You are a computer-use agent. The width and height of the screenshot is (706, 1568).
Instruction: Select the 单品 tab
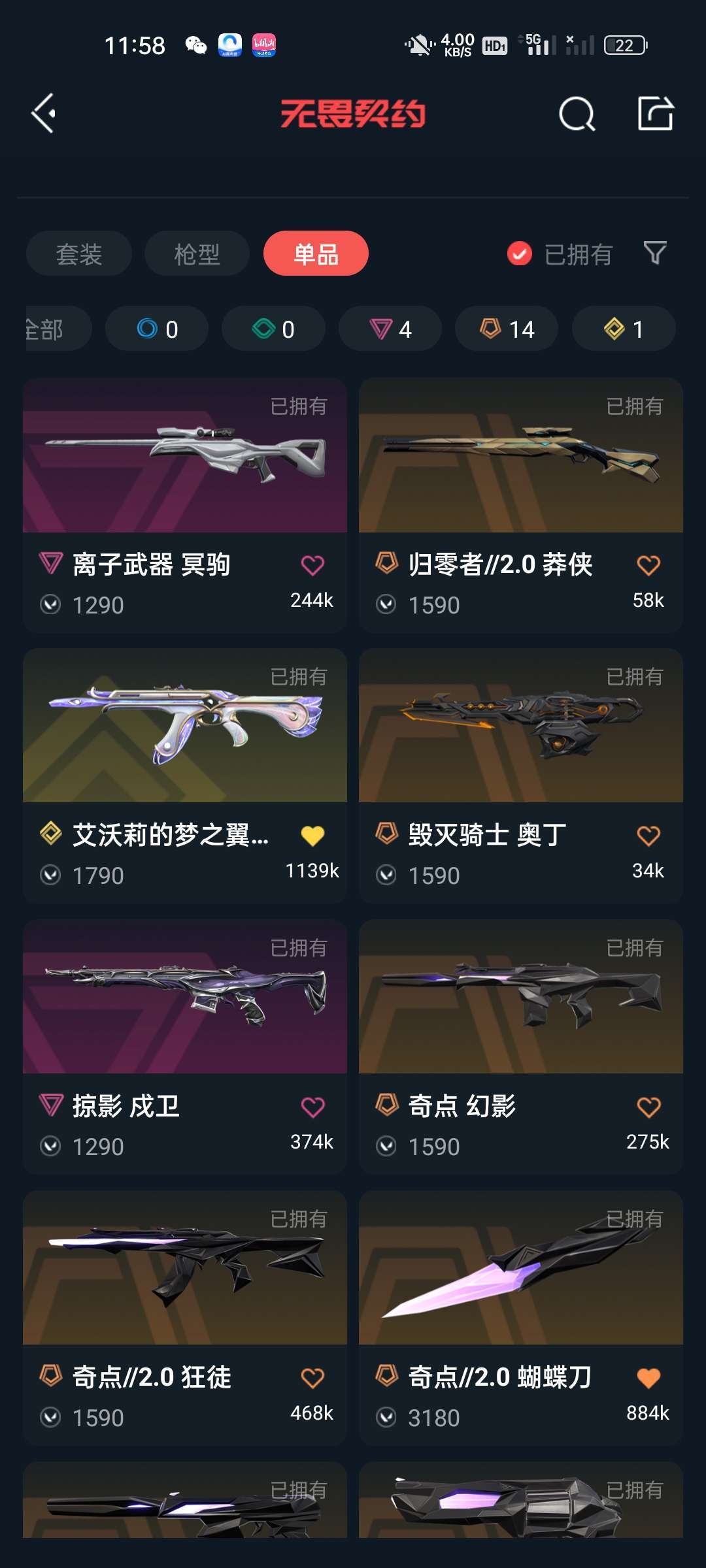pos(316,253)
